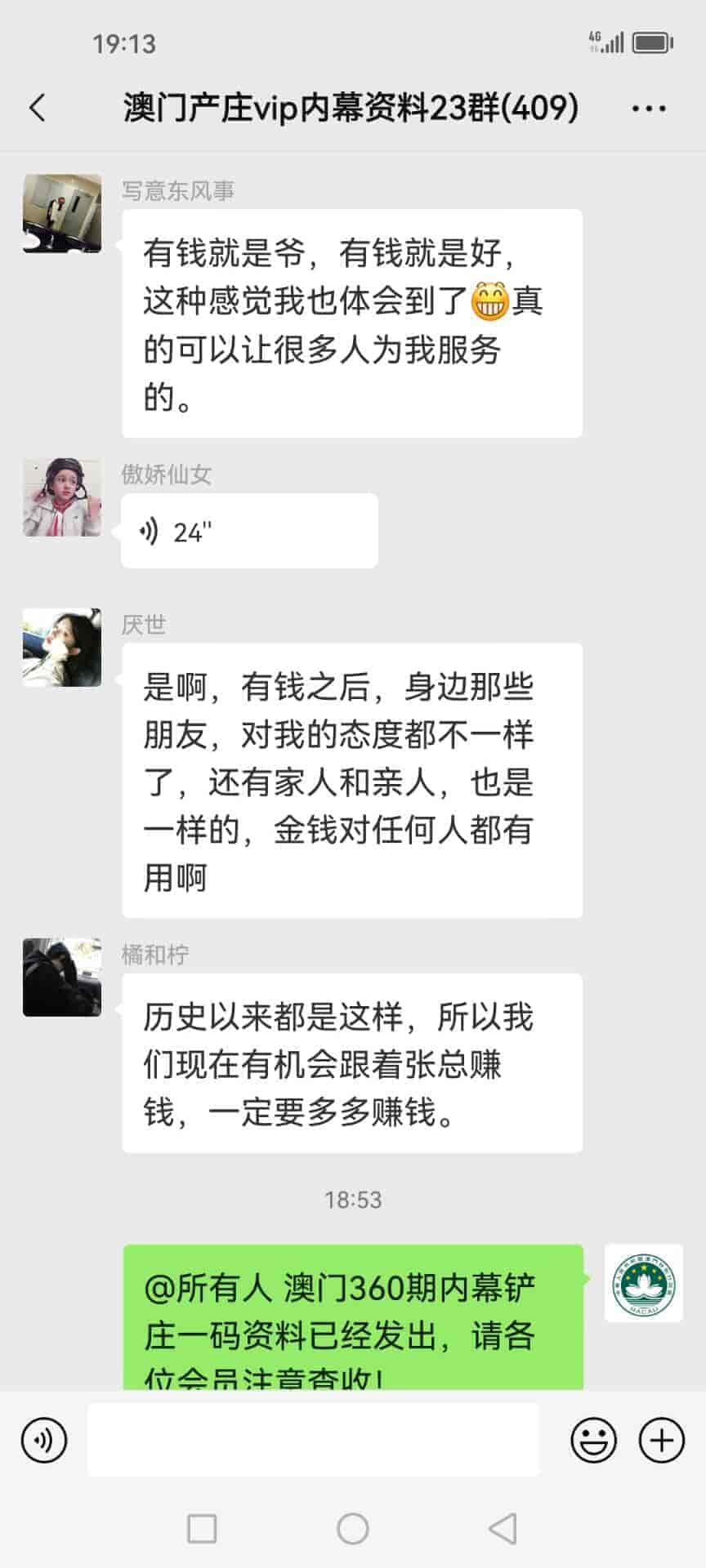Screen dimensions: 706x1568
Task: Open the chat's three-dot menu
Action: click(649, 108)
